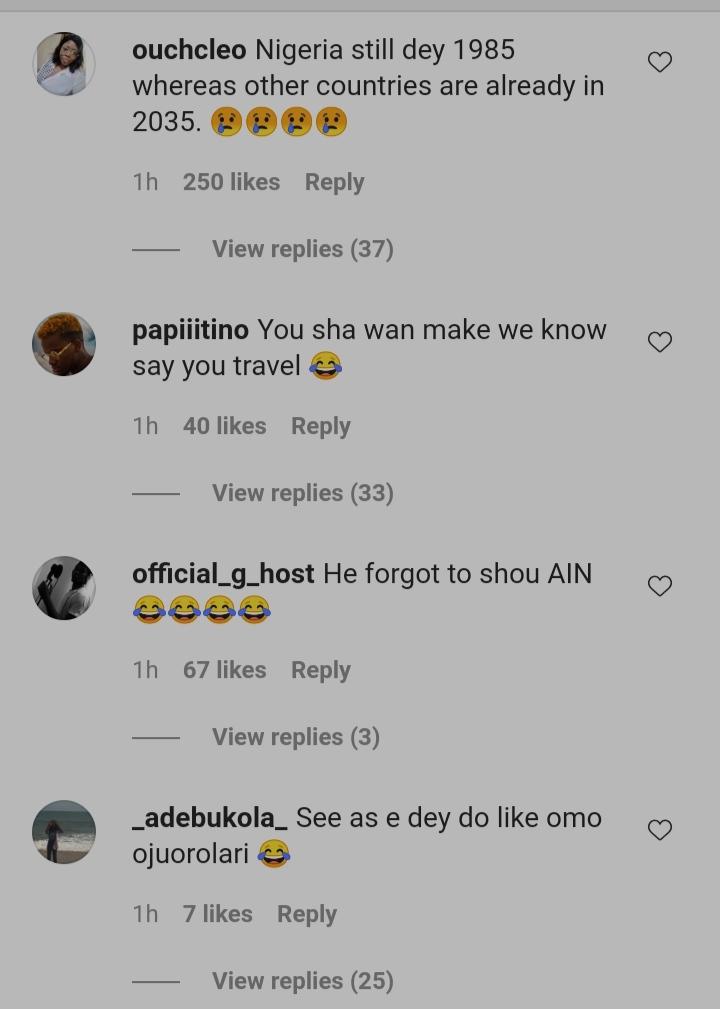This screenshot has height=1009, width=720.
Task: Reply to _adebukola_'s comment
Action: pyautogui.click(x=306, y=914)
